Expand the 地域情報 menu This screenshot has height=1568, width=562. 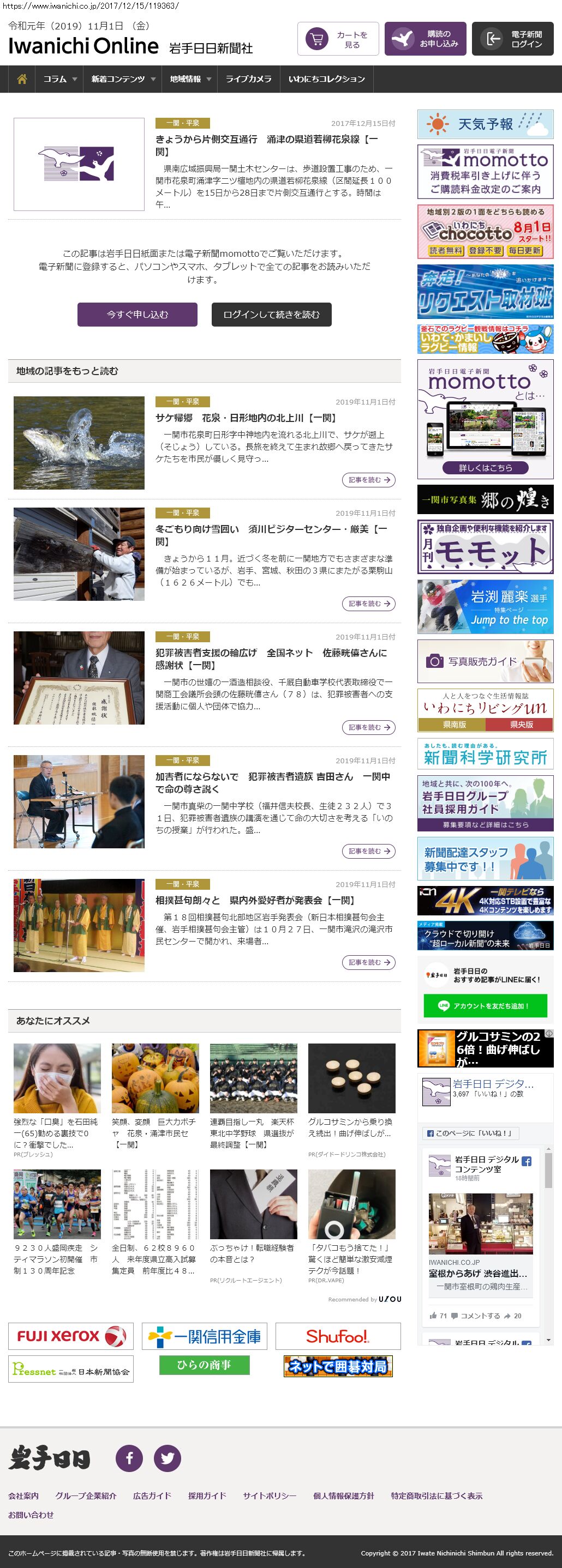(x=190, y=79)
